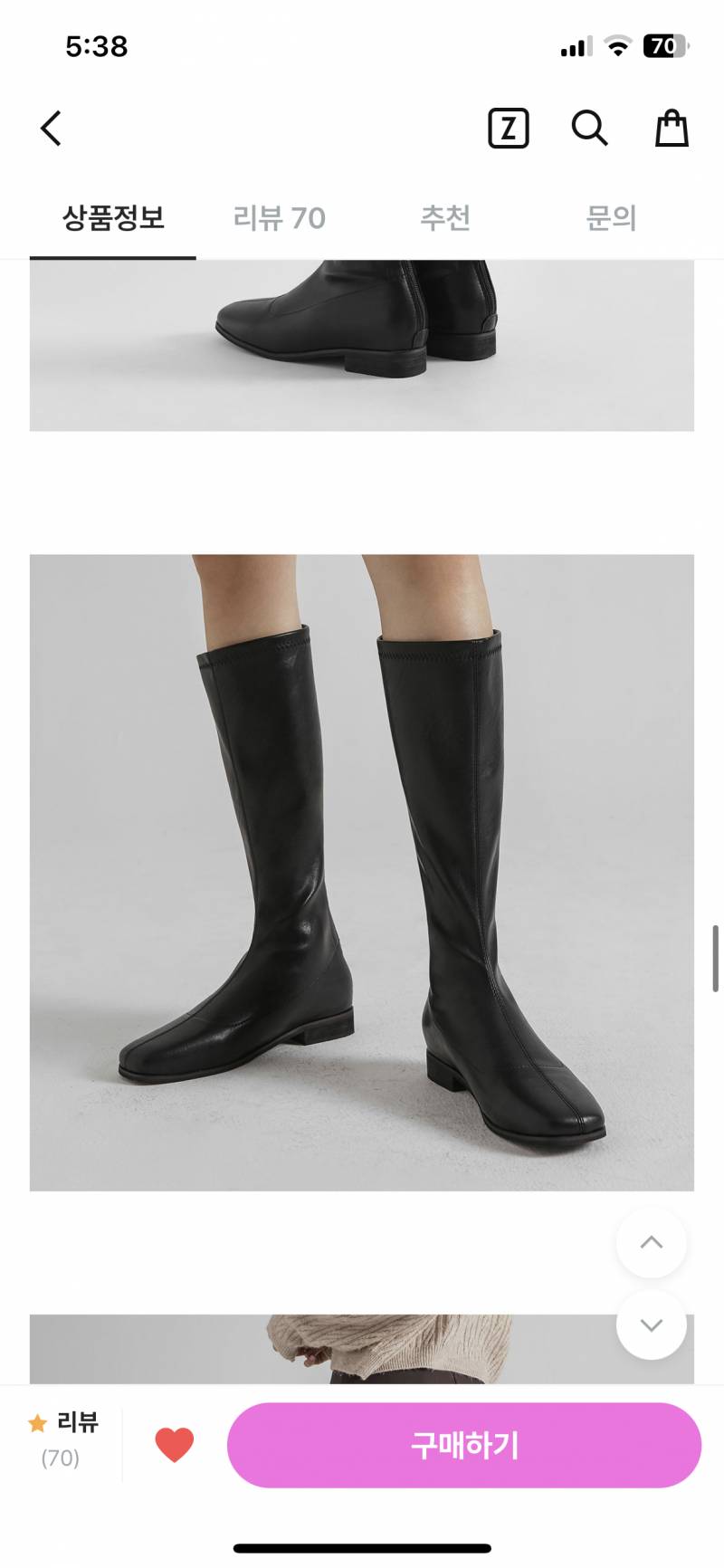Select the 상품정보 tab
Viewport: 724px width, 1568px height.
click(113, 218)
